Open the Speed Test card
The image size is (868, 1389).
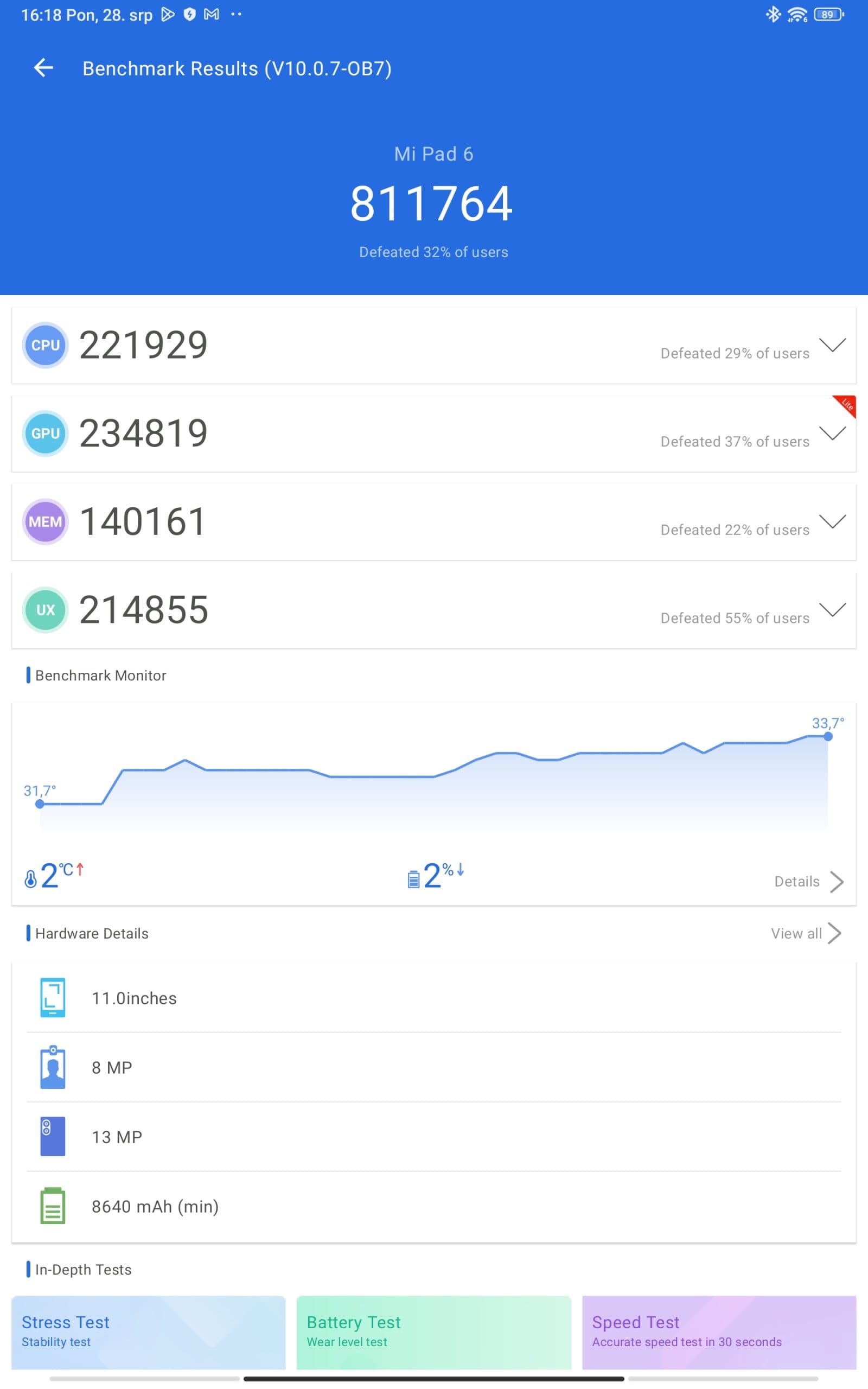(x=719, y=1331)
